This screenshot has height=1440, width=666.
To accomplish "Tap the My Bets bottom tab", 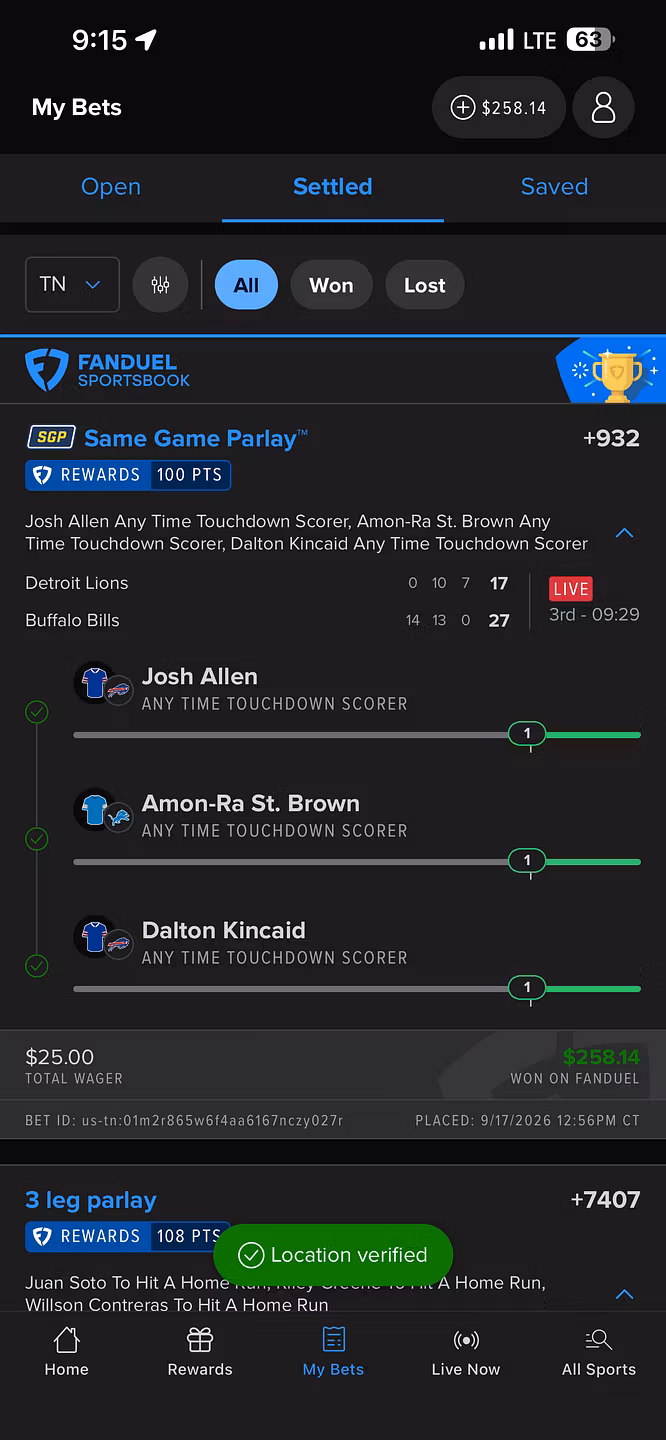I will tap(333, 1352).
